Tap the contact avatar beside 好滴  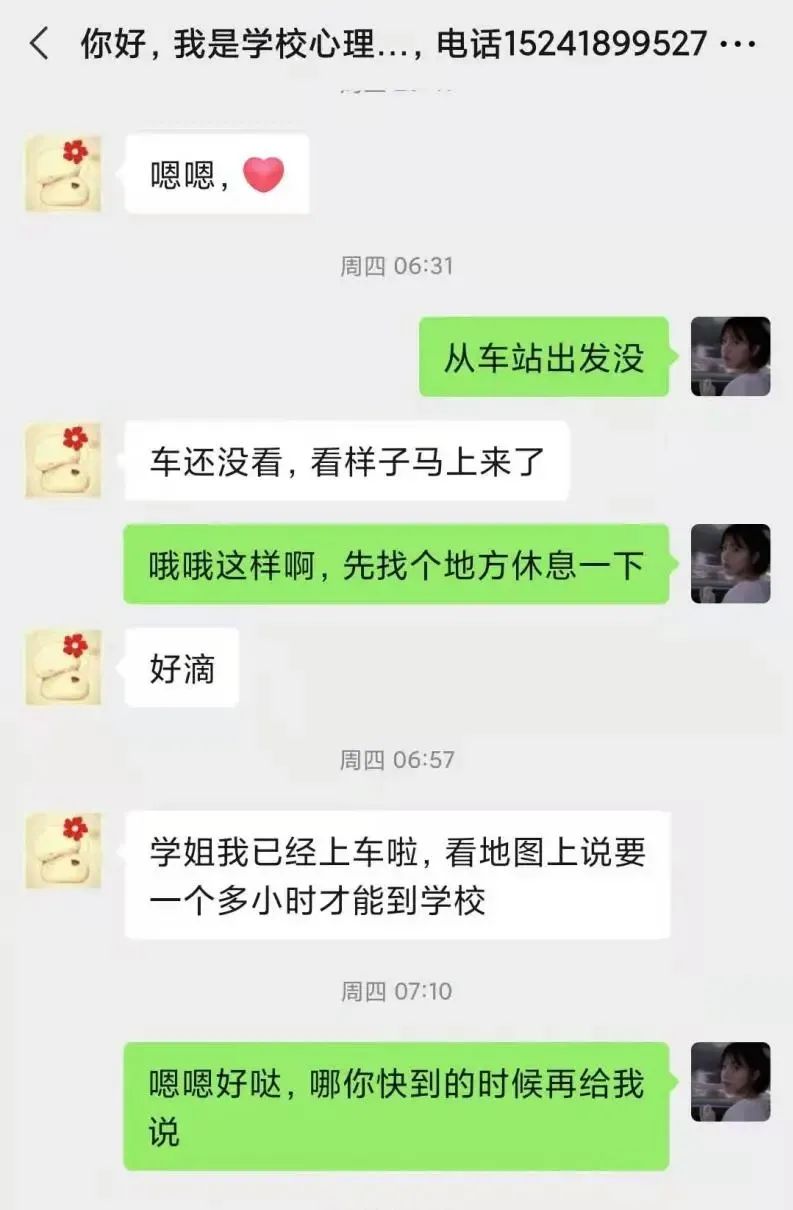(63, 667)
